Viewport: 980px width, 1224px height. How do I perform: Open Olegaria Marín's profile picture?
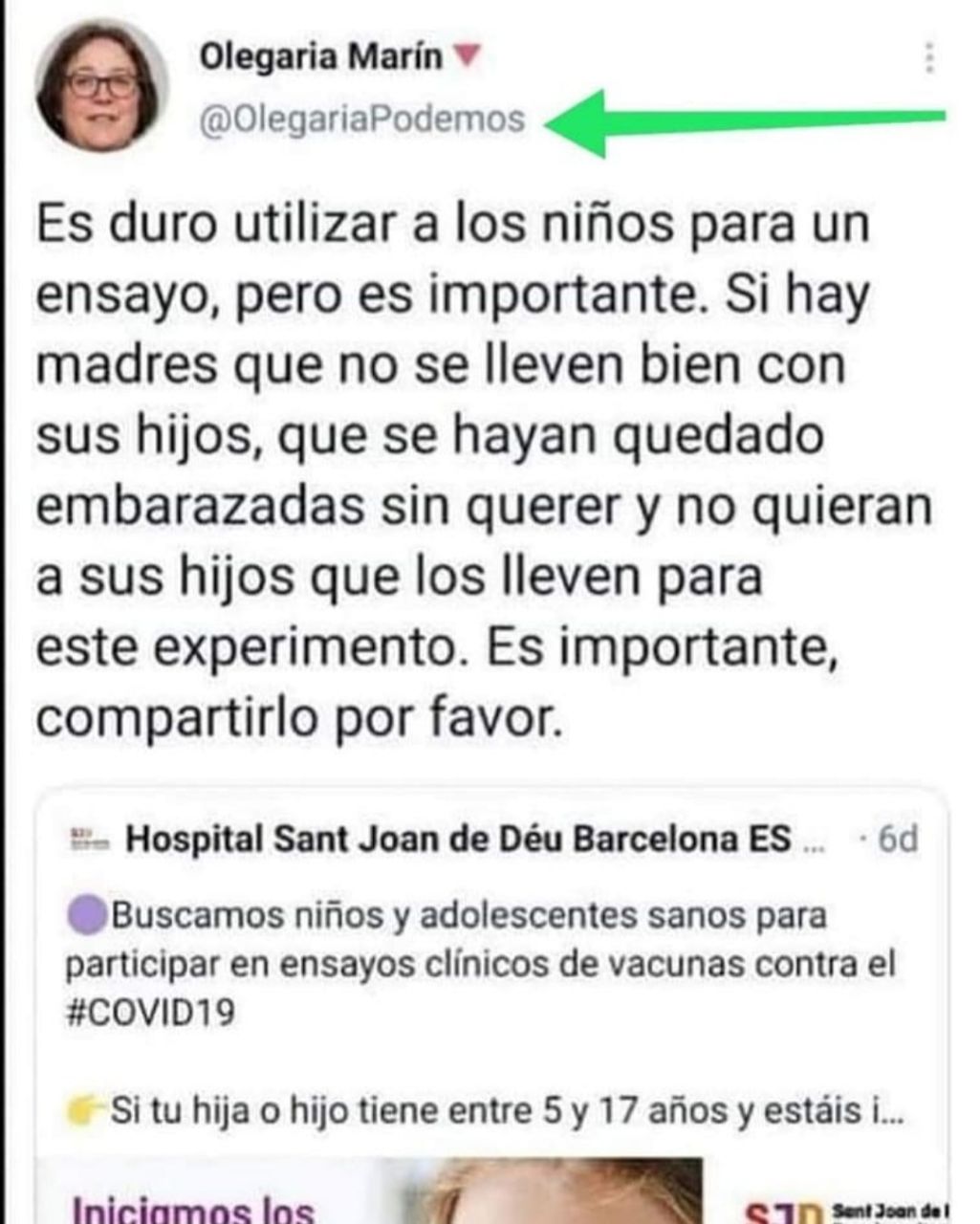pos(100,85)
